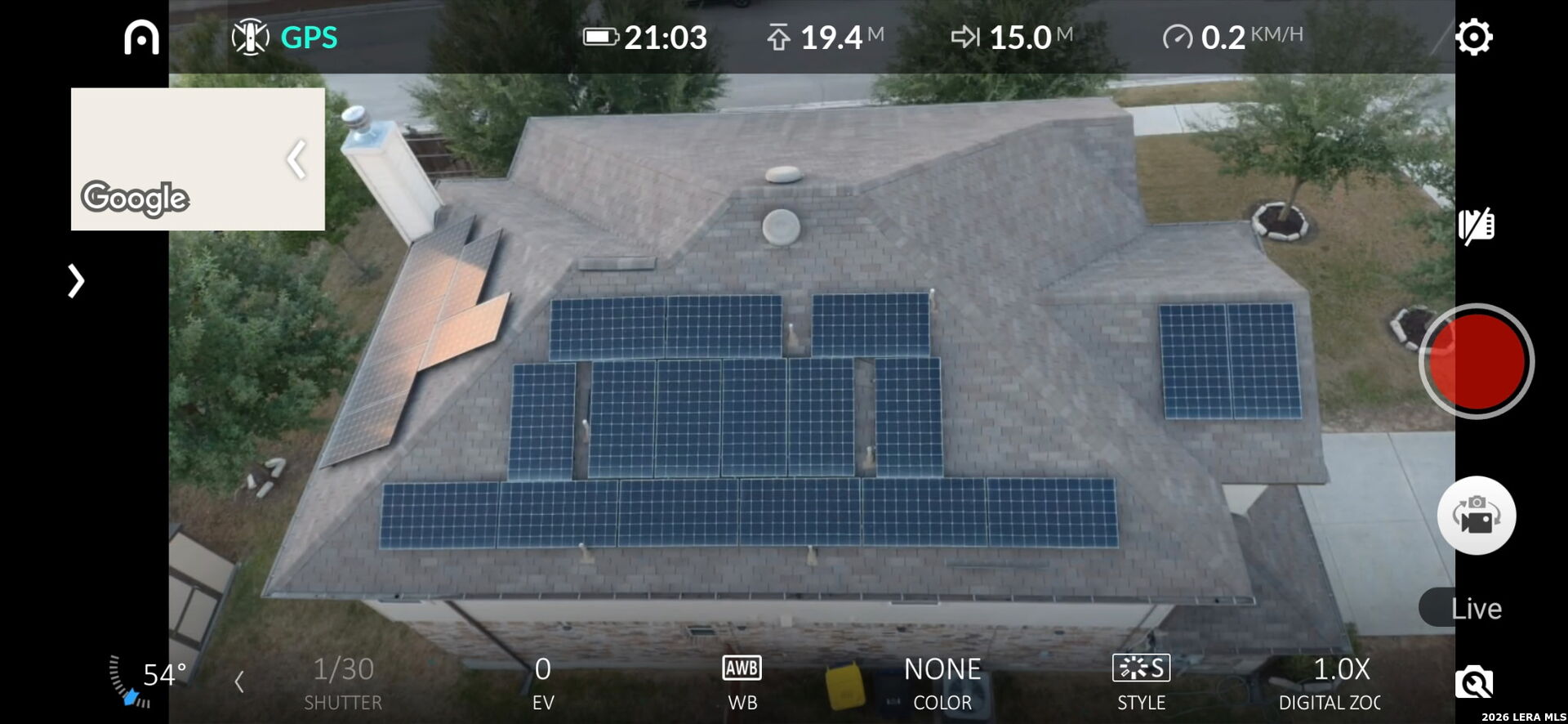Start video recording with red button
1568x724 pixels.
pyautogui.click(x=1476, y=361)
